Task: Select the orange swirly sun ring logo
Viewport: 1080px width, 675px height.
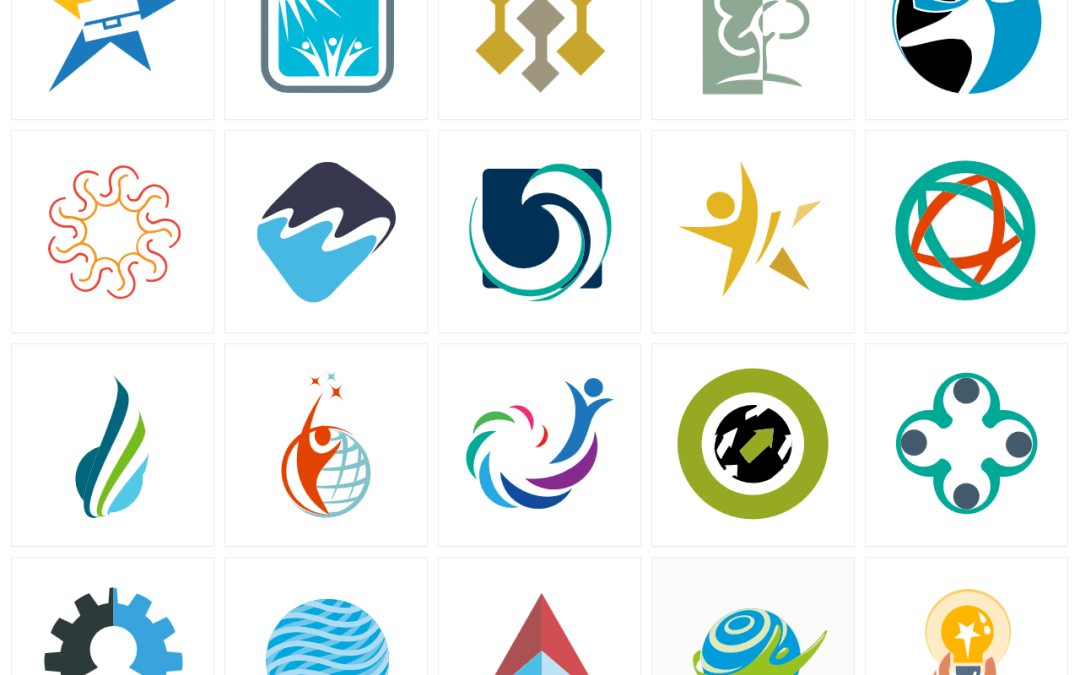Action: (x=113, y=232)
